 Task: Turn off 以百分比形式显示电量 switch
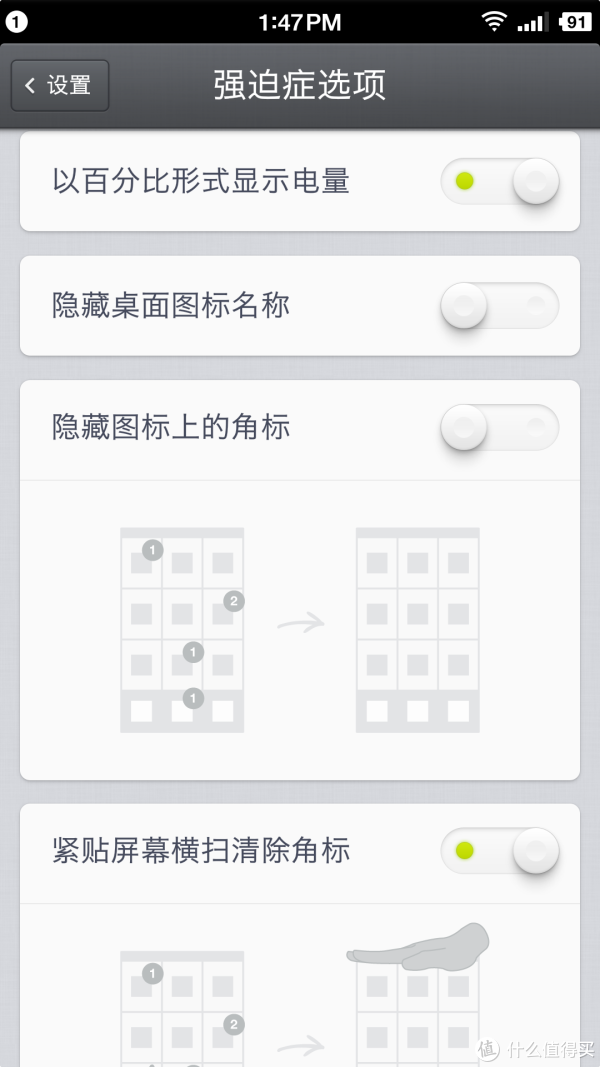(499, 182)
